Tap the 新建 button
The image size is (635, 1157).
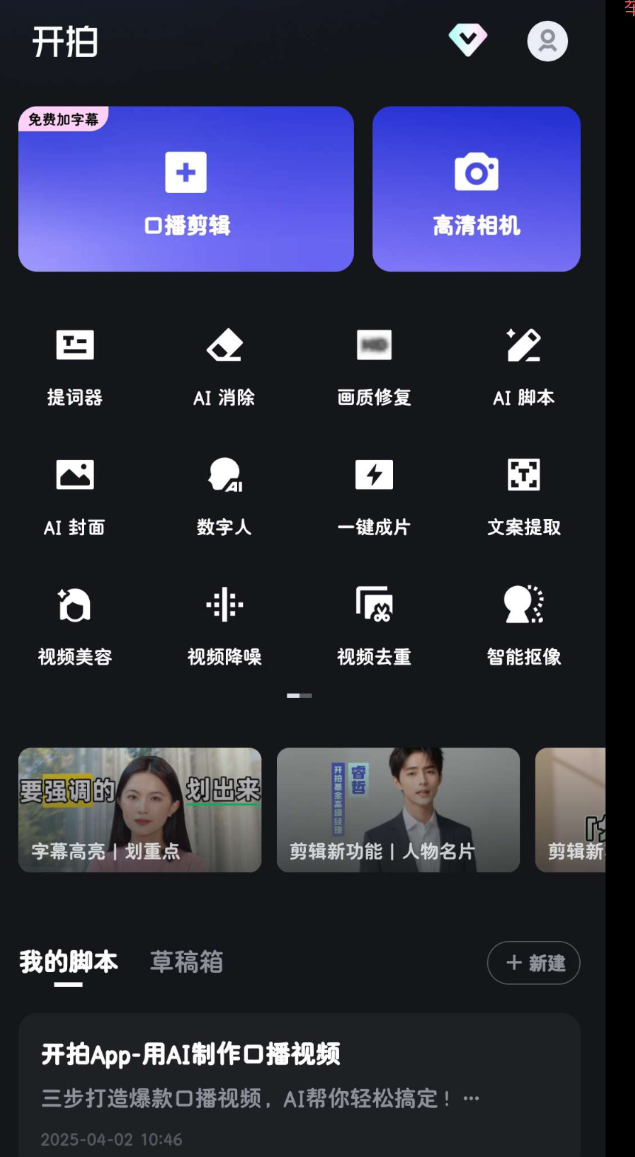tap(533, 962)
